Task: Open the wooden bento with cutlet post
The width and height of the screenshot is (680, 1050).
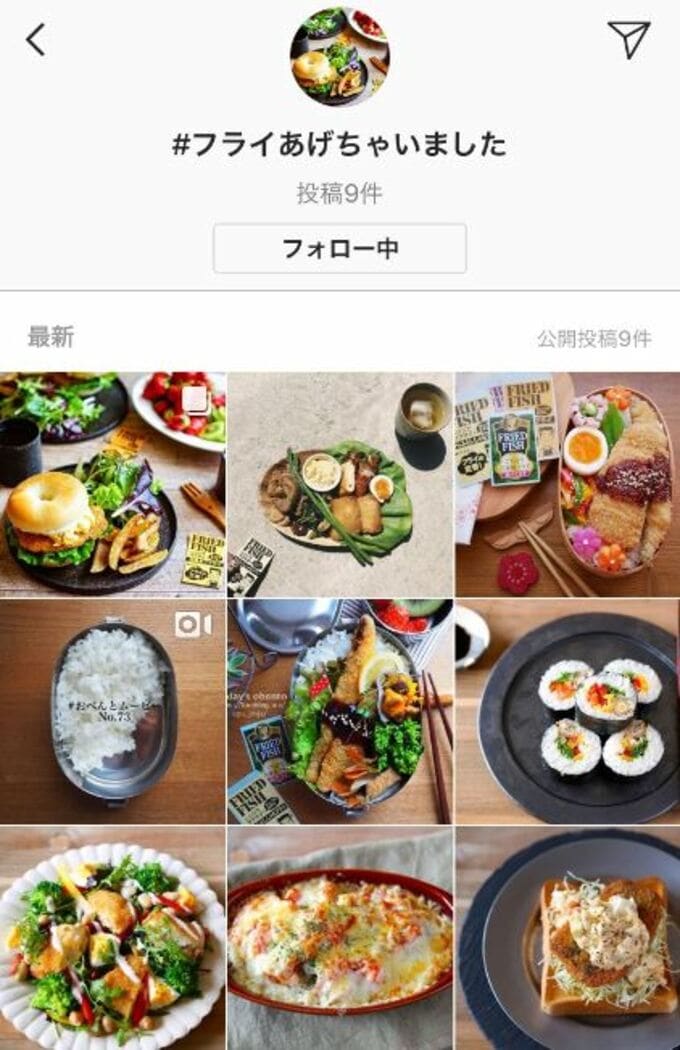Action: (x=568, y=484)
